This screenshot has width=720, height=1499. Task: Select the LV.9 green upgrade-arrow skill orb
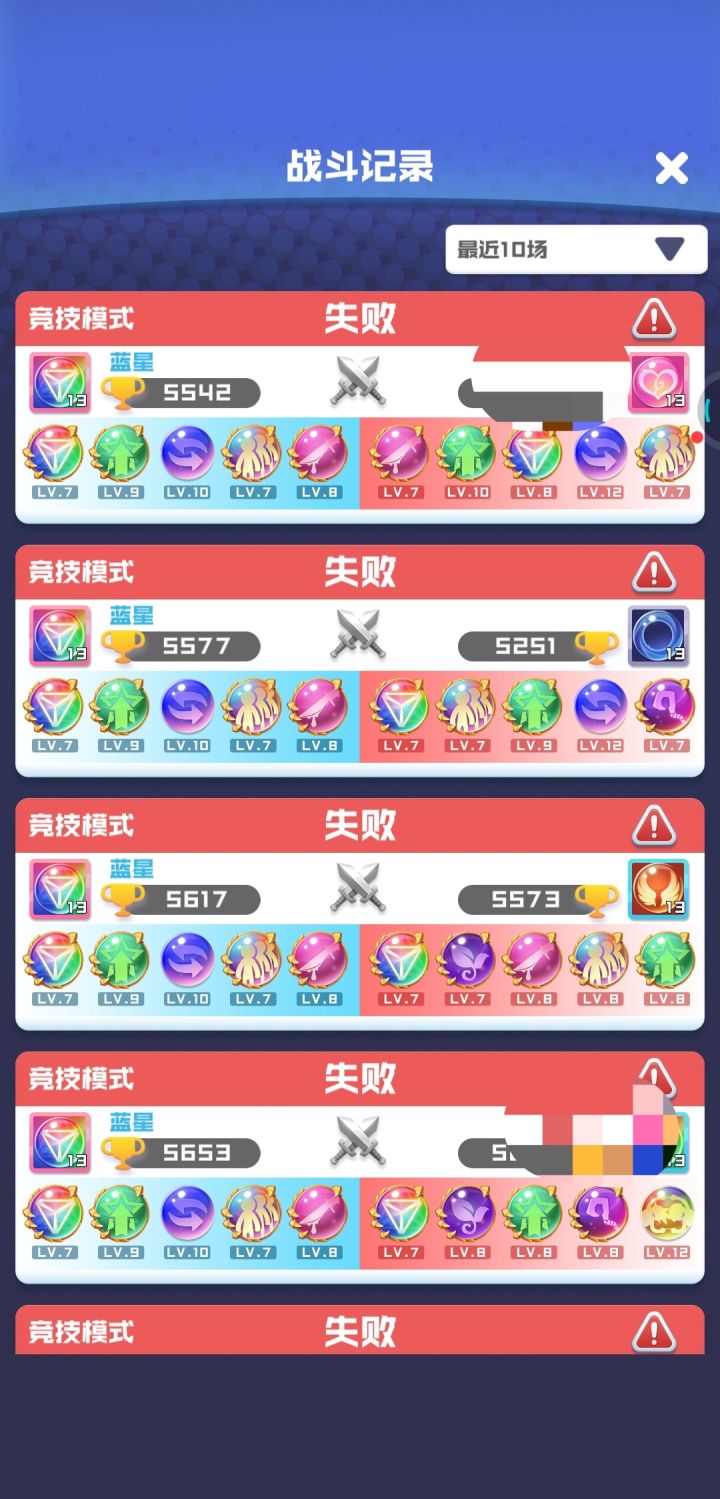tap(120, 460)
